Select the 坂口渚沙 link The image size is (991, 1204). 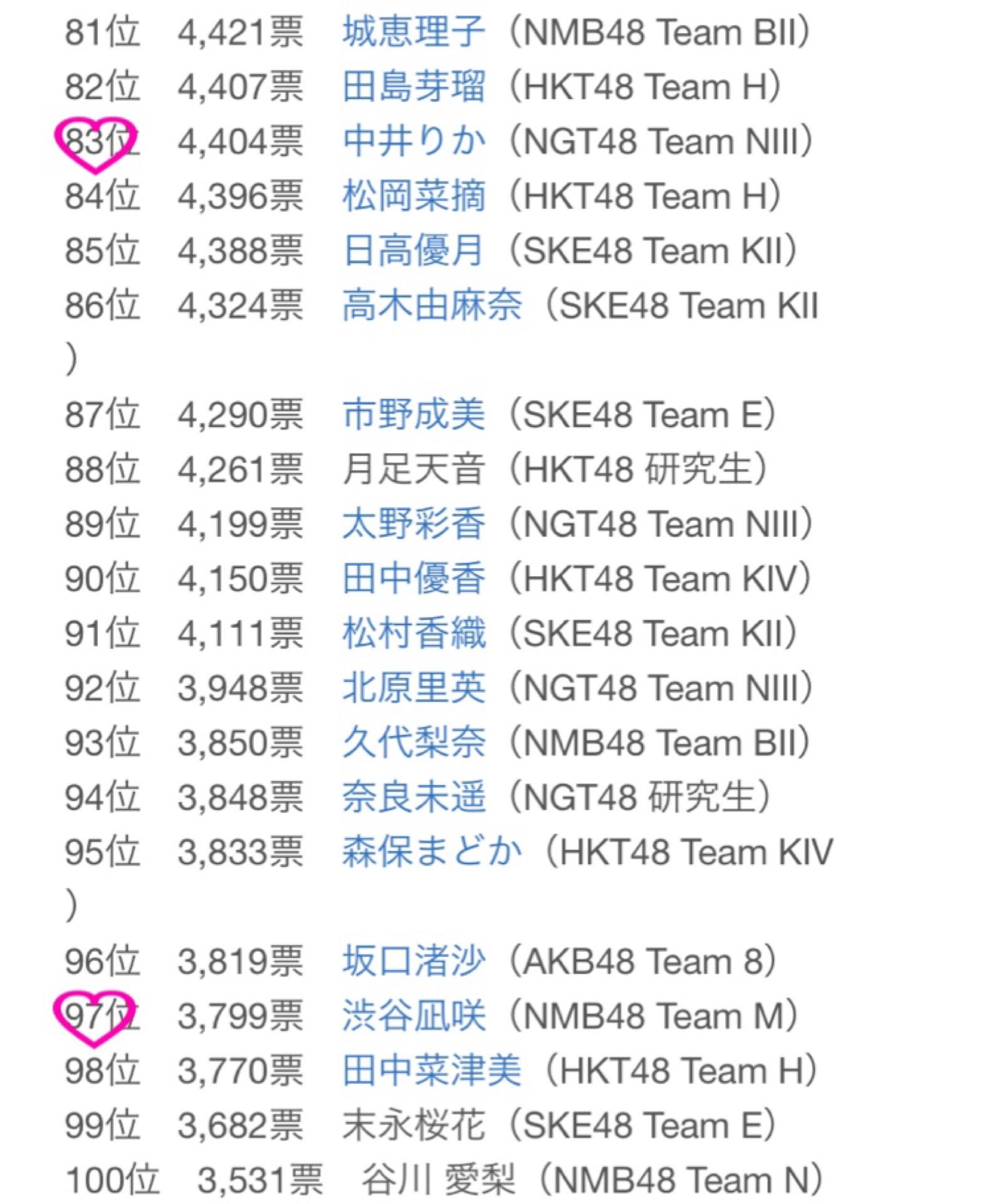413,961
